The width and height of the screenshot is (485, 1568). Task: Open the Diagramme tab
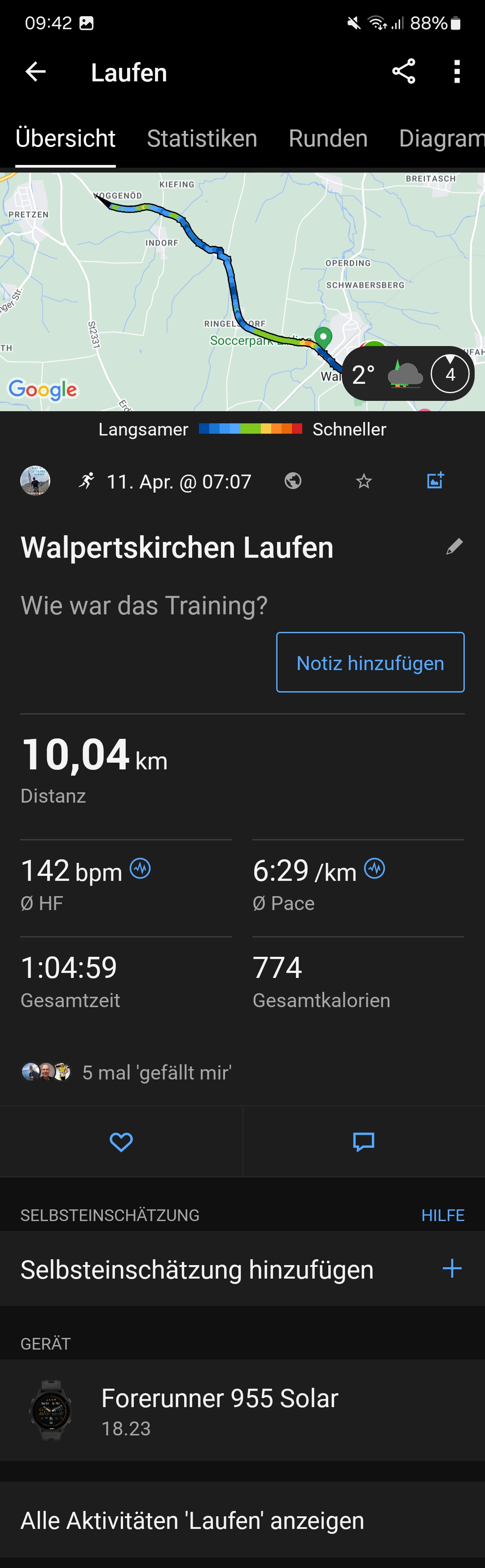pyautogui.click(x=441, y=139)
